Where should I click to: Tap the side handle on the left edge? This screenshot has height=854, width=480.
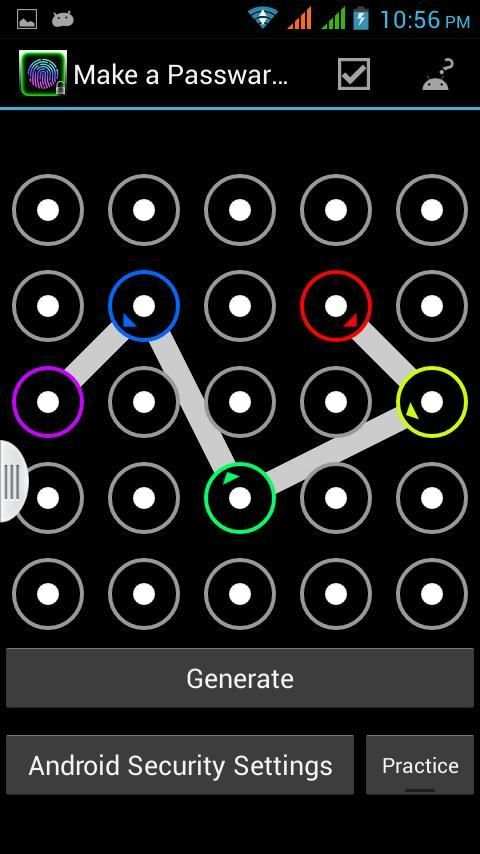(13, 481)
